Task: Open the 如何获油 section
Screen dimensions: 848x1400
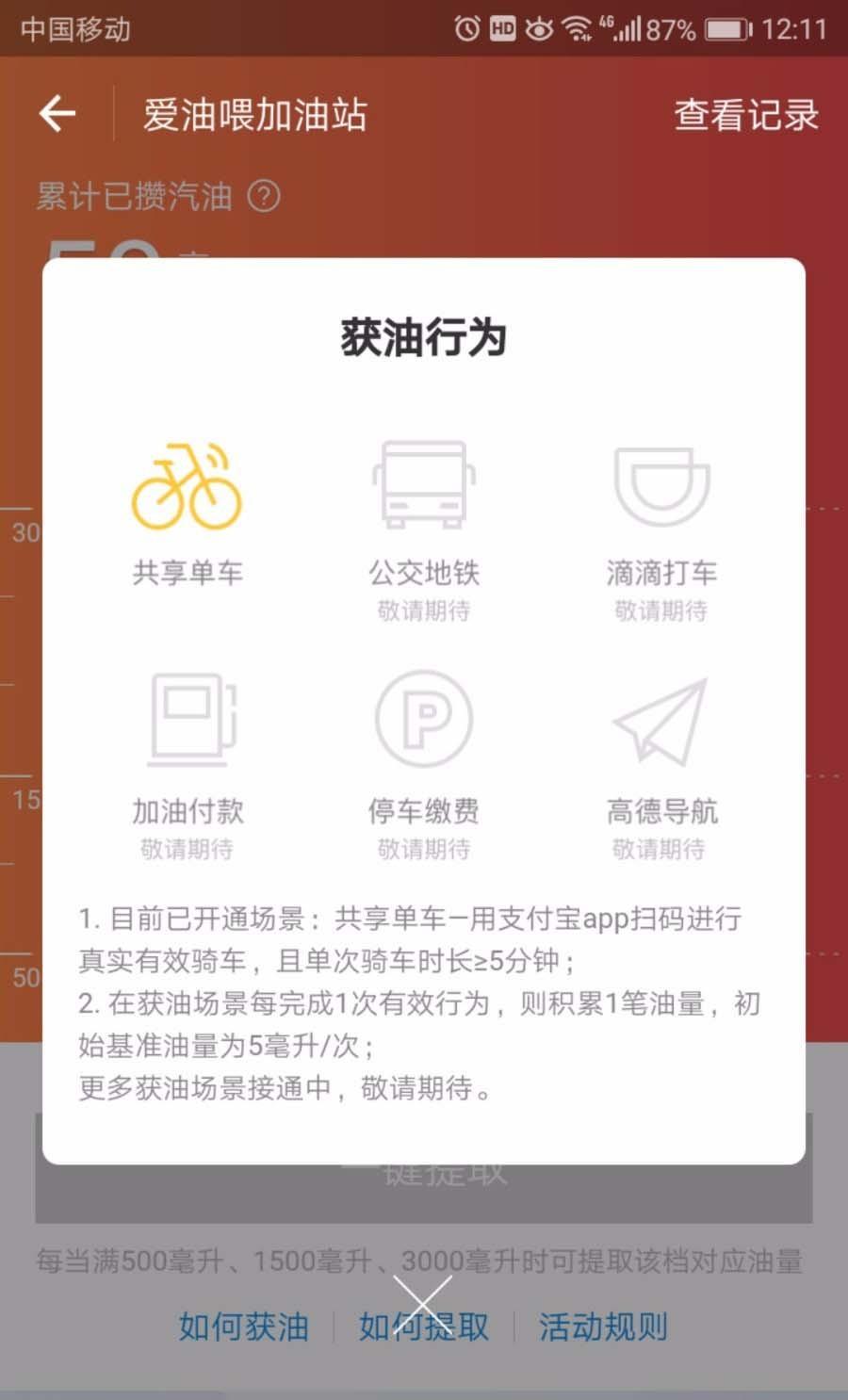Action: (242, 1327)
